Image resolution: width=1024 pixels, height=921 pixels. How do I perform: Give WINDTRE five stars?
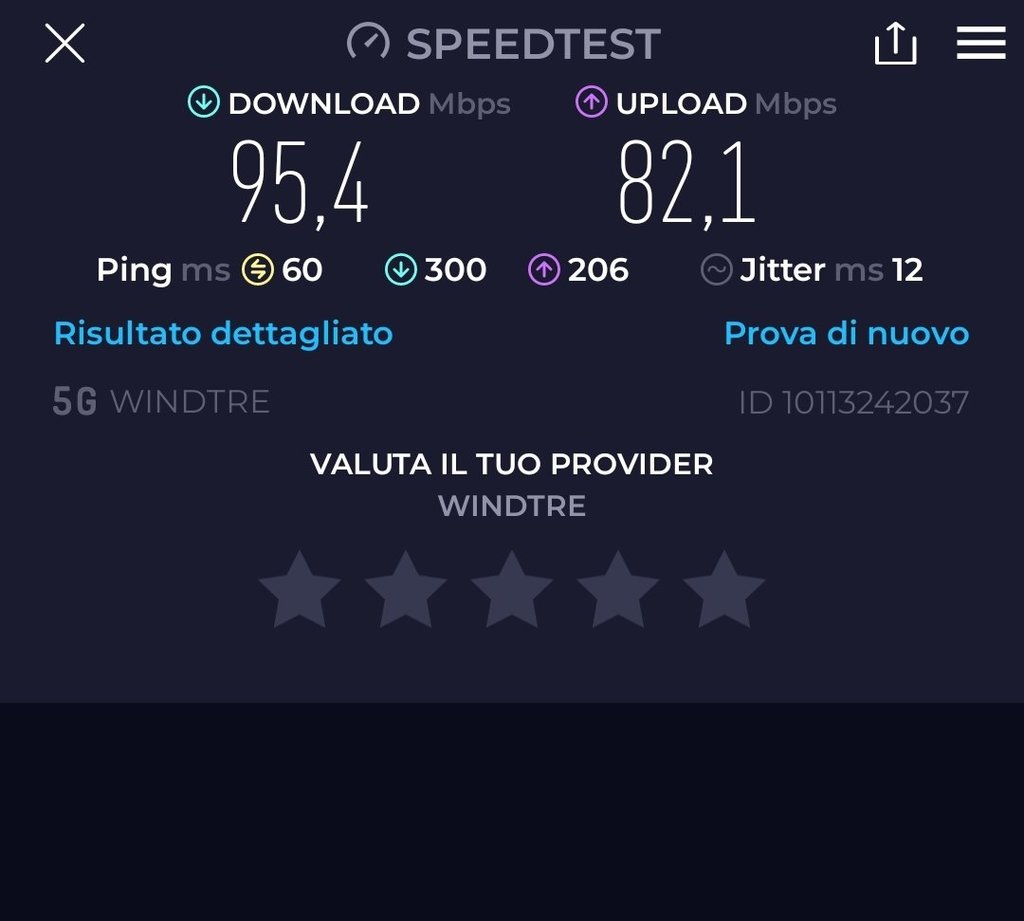724,590
